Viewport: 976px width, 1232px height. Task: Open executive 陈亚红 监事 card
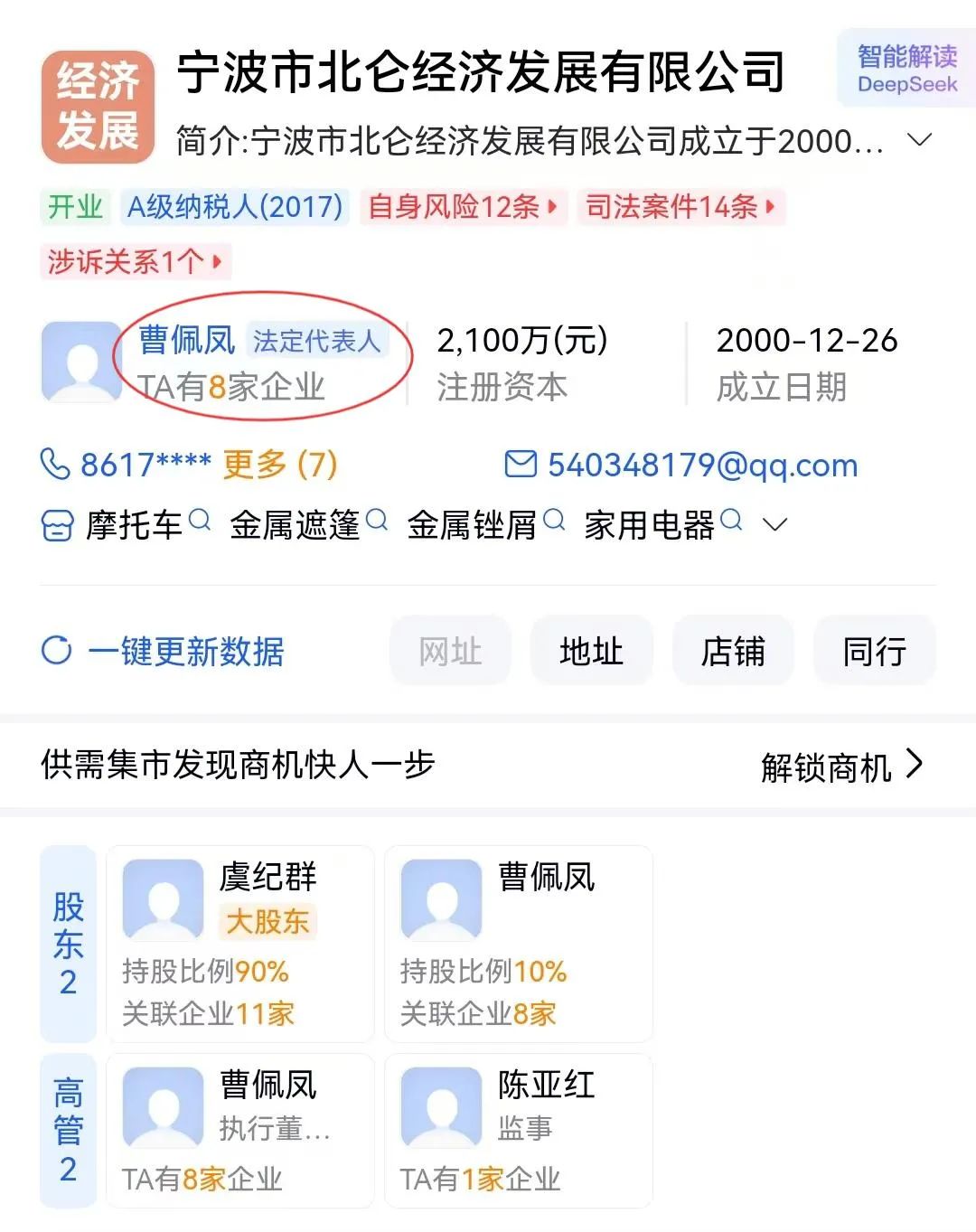[x=518, y=1130]
